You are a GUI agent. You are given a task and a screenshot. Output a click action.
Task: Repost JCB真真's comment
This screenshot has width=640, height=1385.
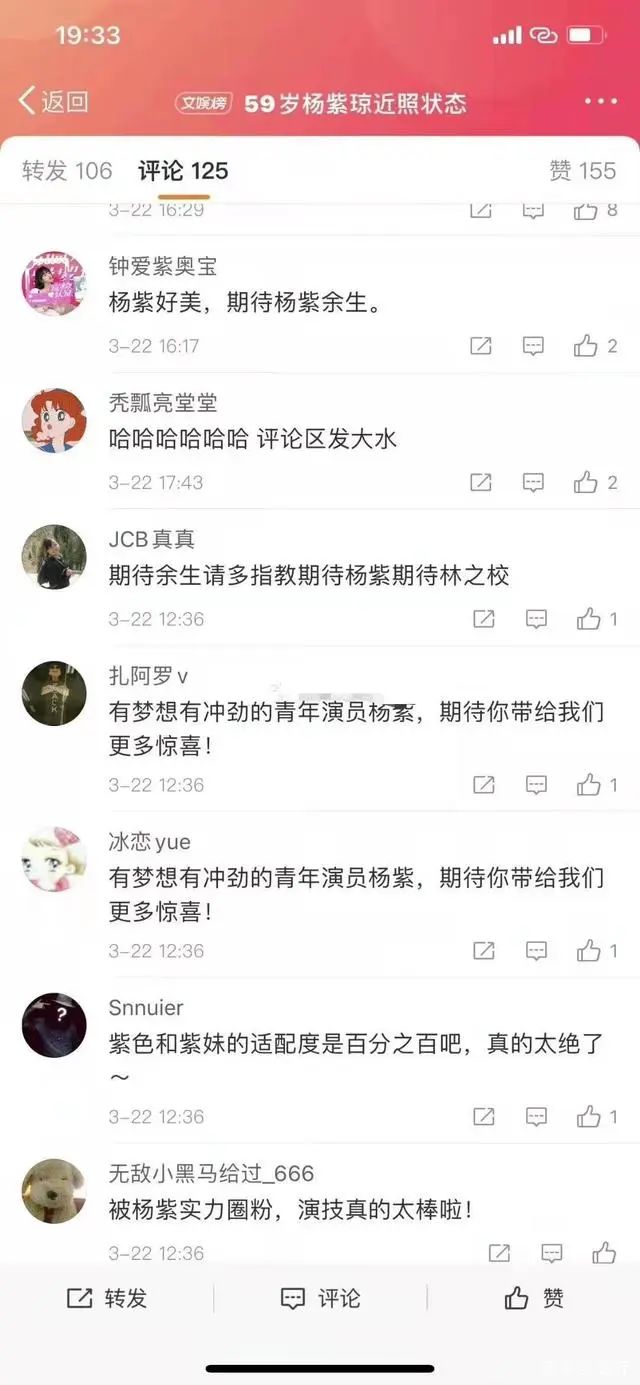[x=483, y=619]
